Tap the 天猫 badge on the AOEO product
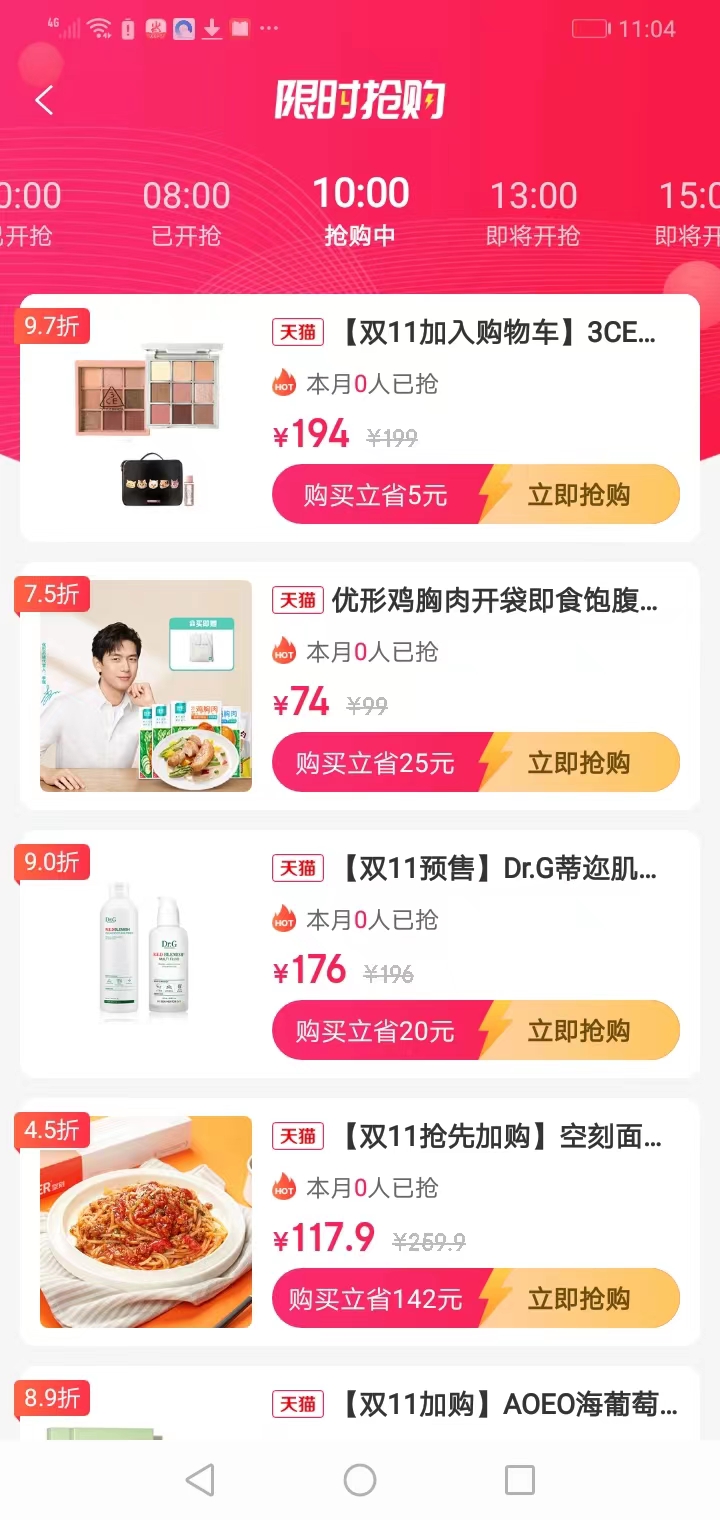 pyautogui.click(x=296, y=1404)
